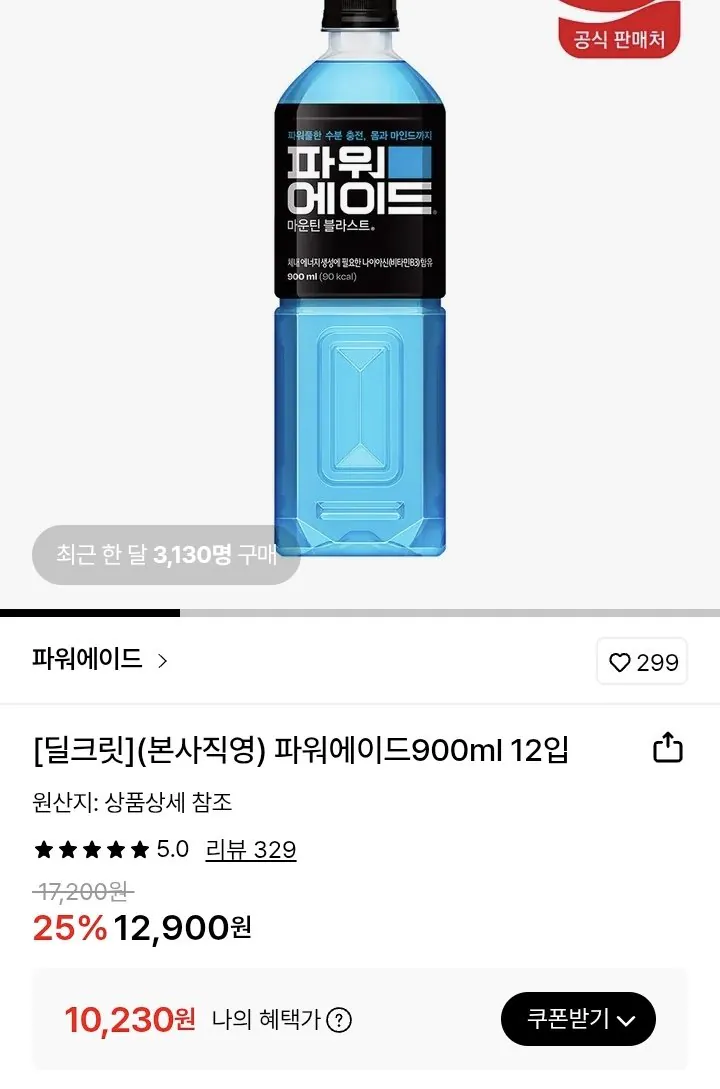
Task: Open the share icon next to the product title
Action: [x=667, y=747]
